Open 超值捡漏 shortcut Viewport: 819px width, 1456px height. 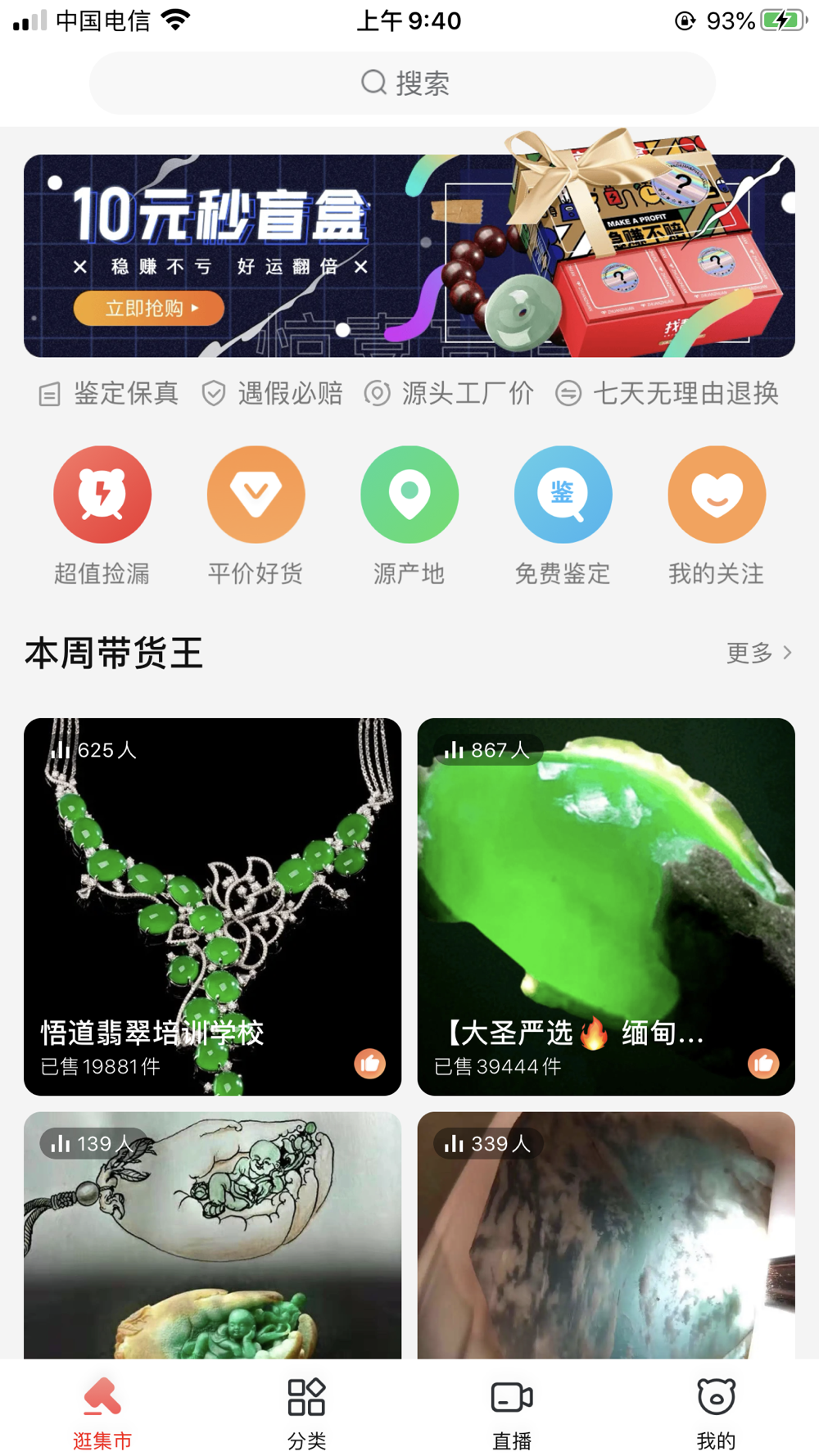coord(102,495)
